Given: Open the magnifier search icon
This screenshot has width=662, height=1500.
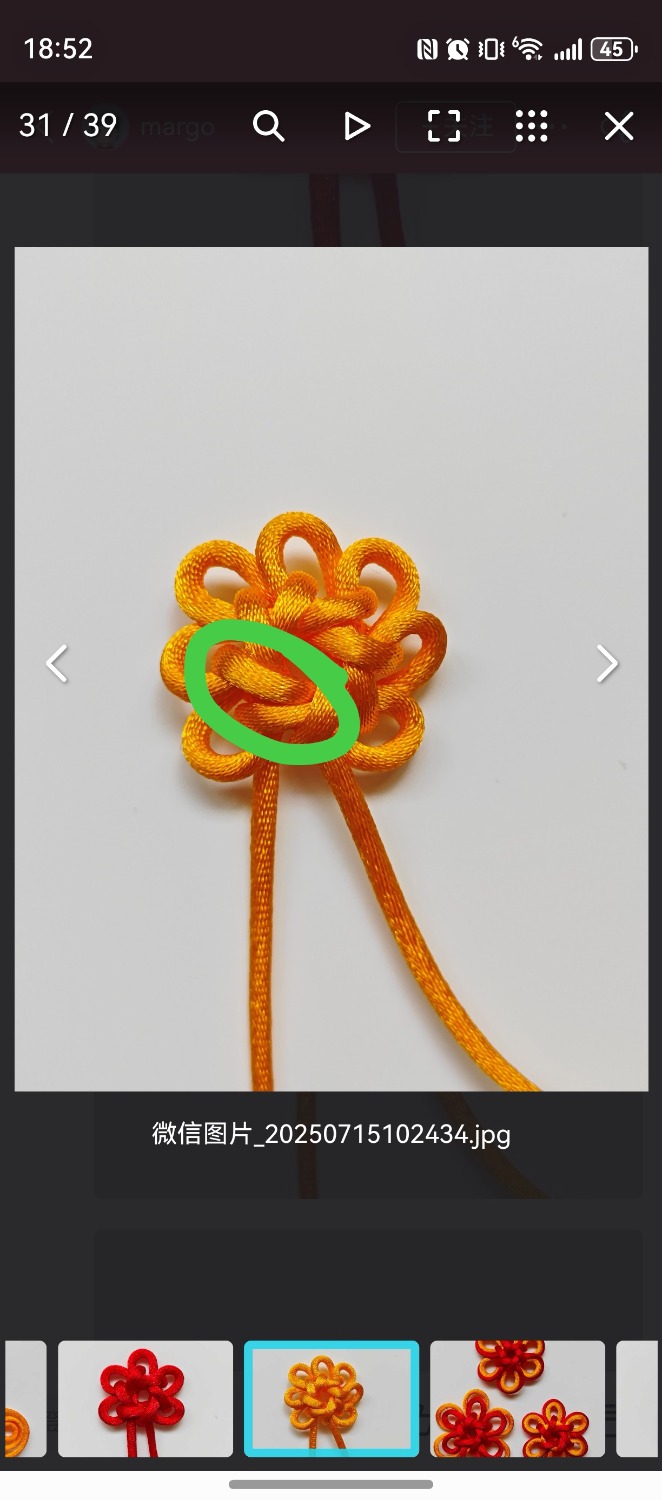Looking at the screenshot, I should coord(268,126).
